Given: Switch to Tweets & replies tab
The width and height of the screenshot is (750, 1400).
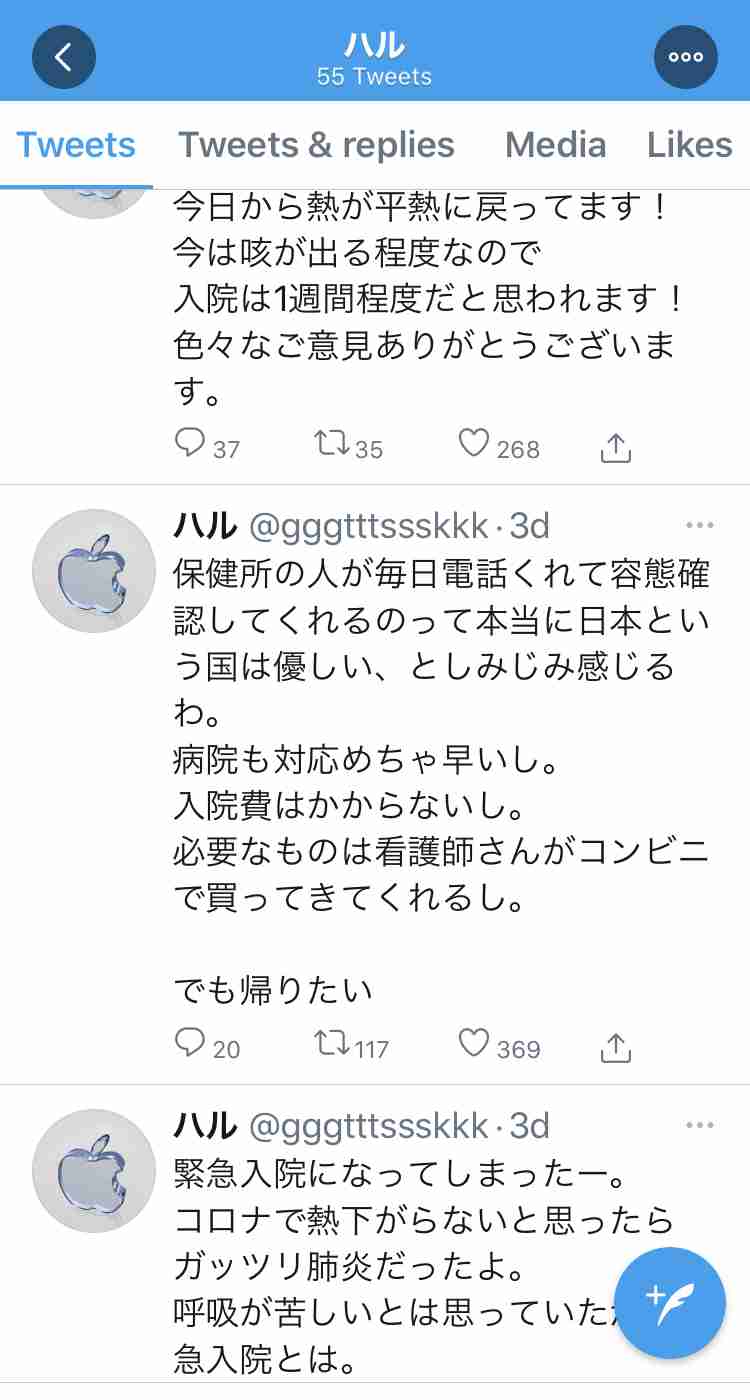Looking at the screenshot, I should coord(316,145).
